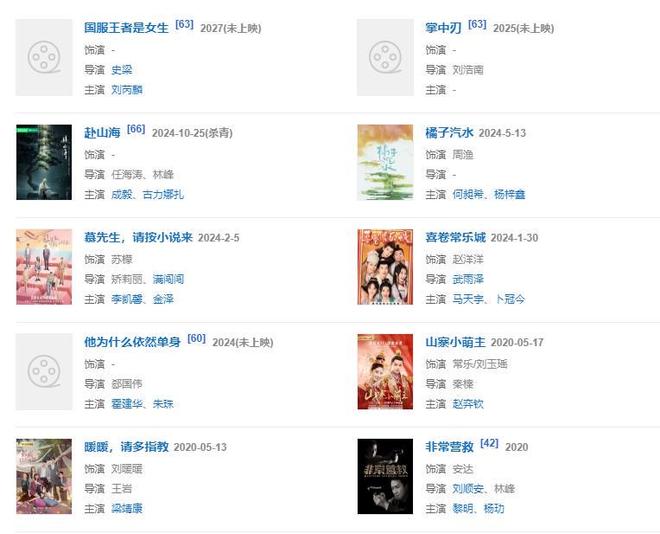Open the 赴山海 drama entry
Viewport: 660px width, 534px height.
[102, 133]
